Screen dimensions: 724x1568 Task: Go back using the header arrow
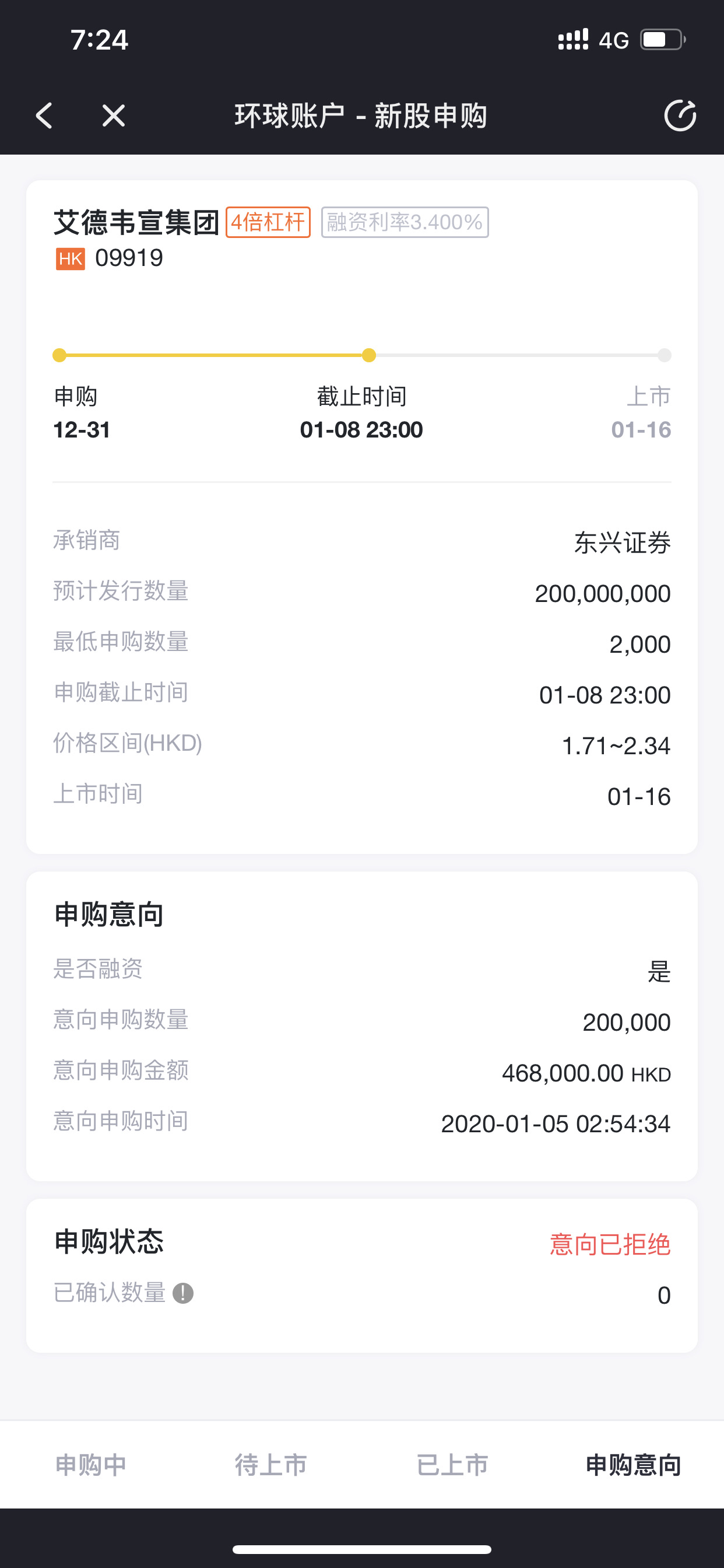(44, 115)
